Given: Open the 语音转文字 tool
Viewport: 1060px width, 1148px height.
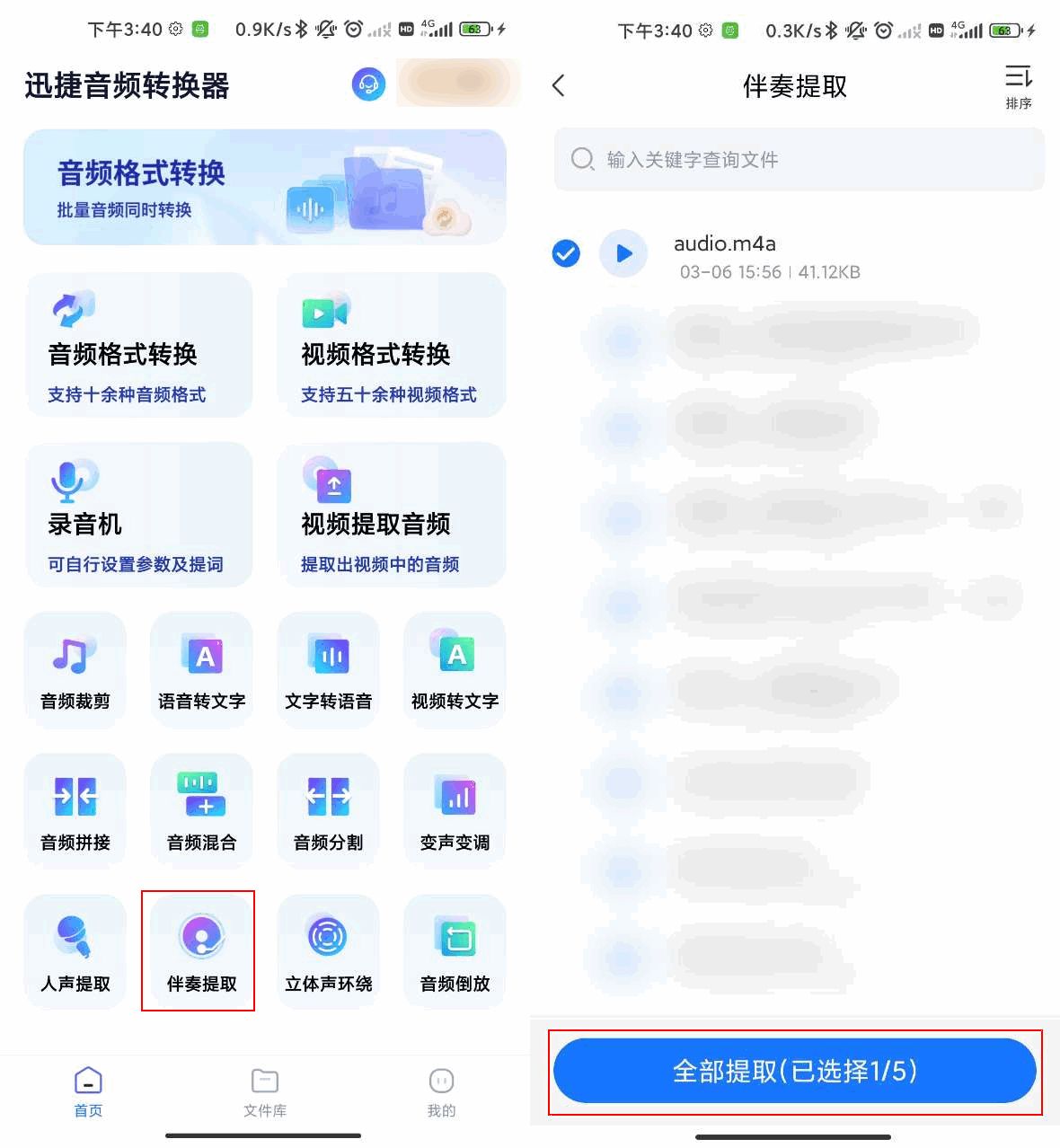Looking at the screenshot, I should coord(202,670).
